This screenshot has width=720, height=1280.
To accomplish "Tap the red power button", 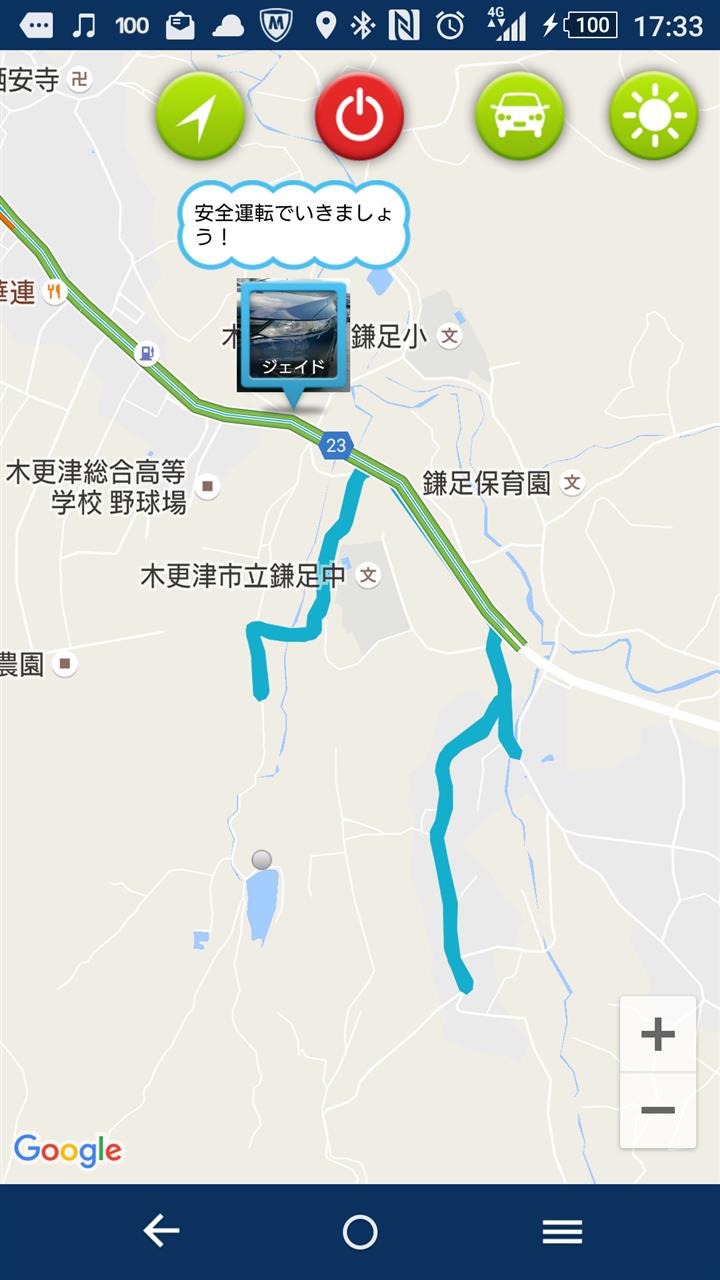I will 360,116.
